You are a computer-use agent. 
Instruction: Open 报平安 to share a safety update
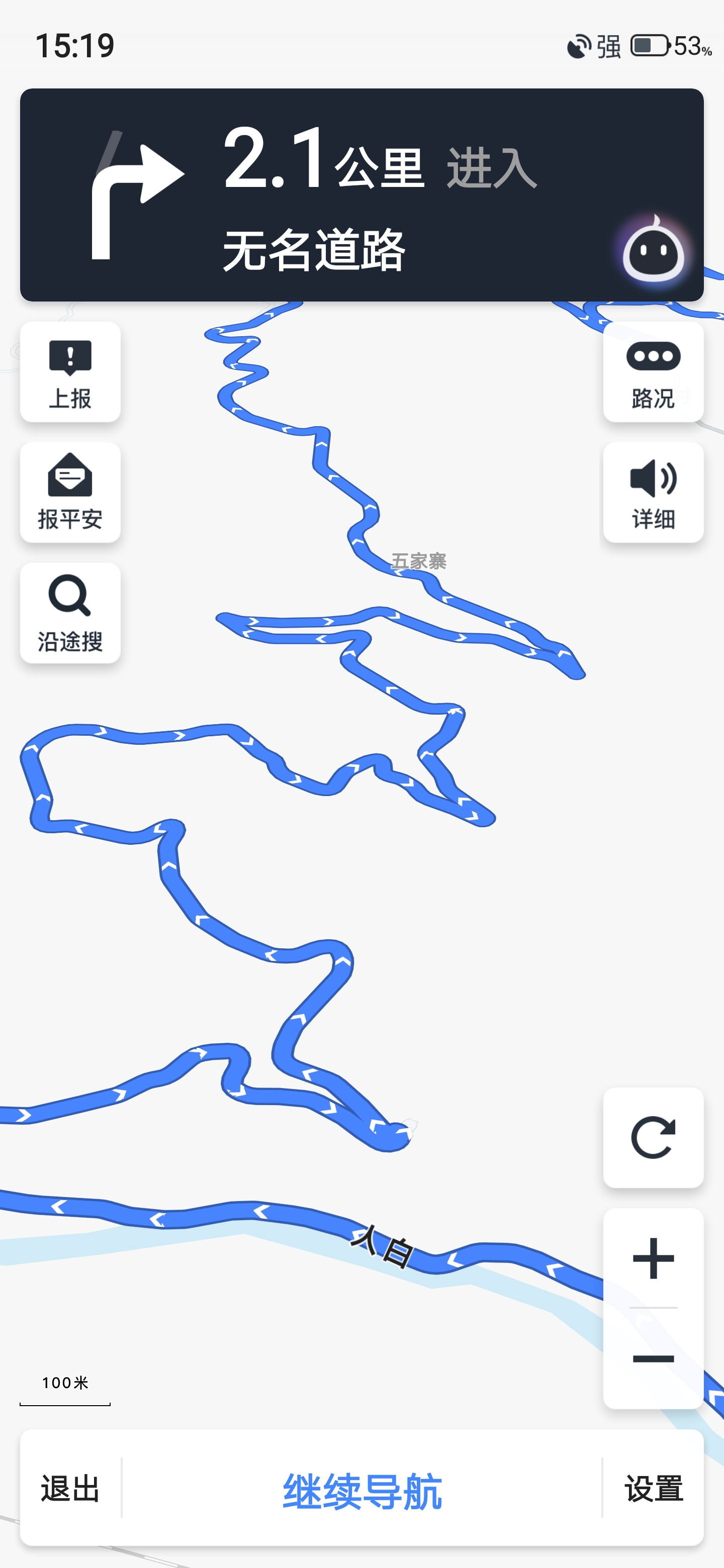[x=70, y=493]
